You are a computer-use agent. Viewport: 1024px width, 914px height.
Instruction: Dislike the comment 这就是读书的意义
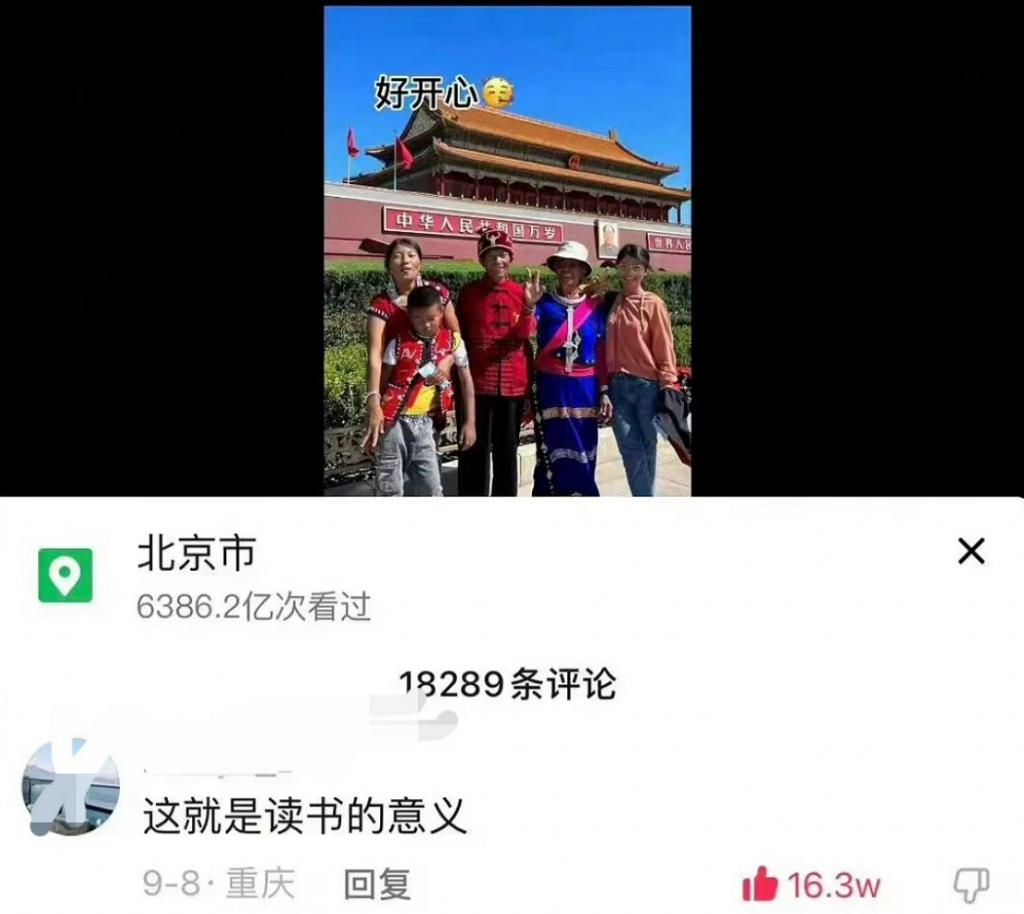[x=970, y=885]
